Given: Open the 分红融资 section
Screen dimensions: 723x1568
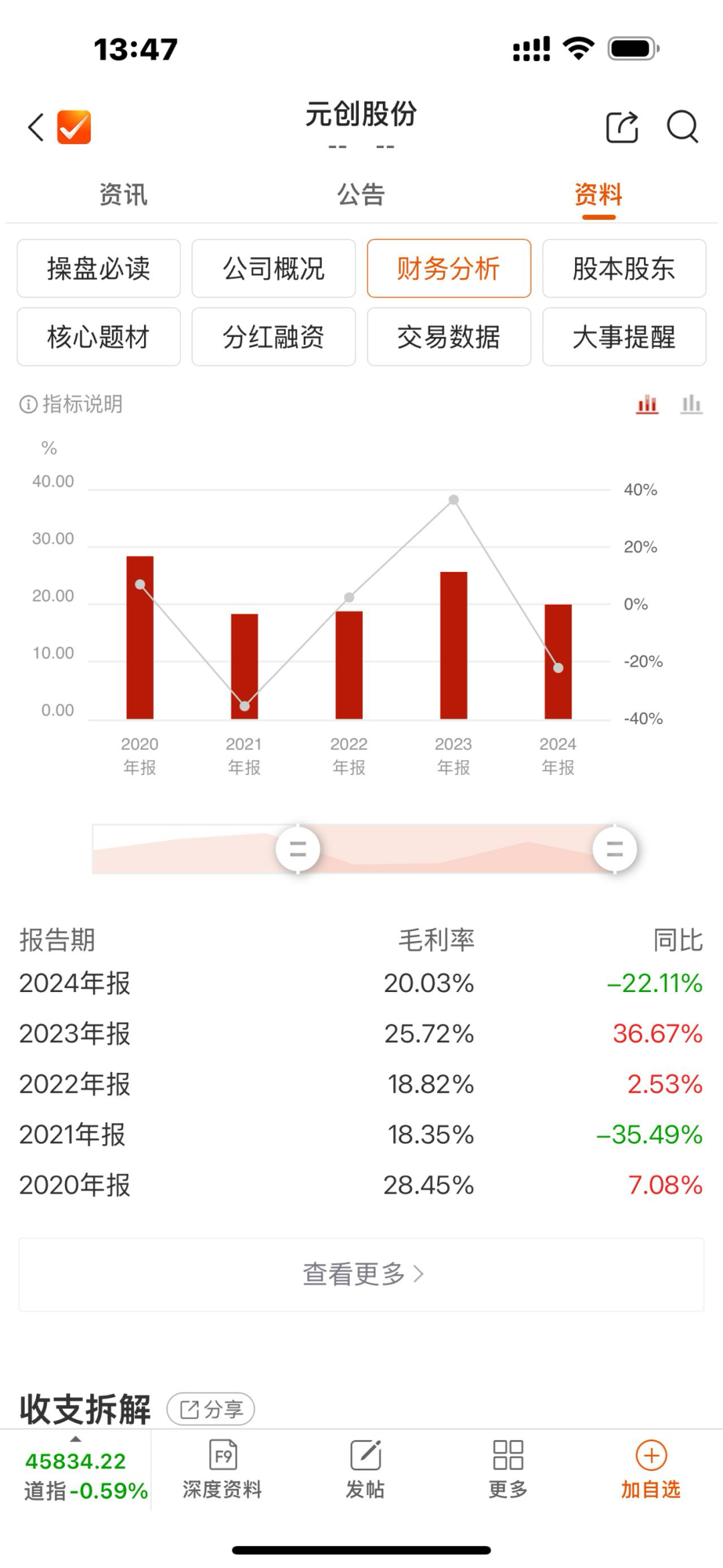Looking at the screenshot, I should [273, 337].
